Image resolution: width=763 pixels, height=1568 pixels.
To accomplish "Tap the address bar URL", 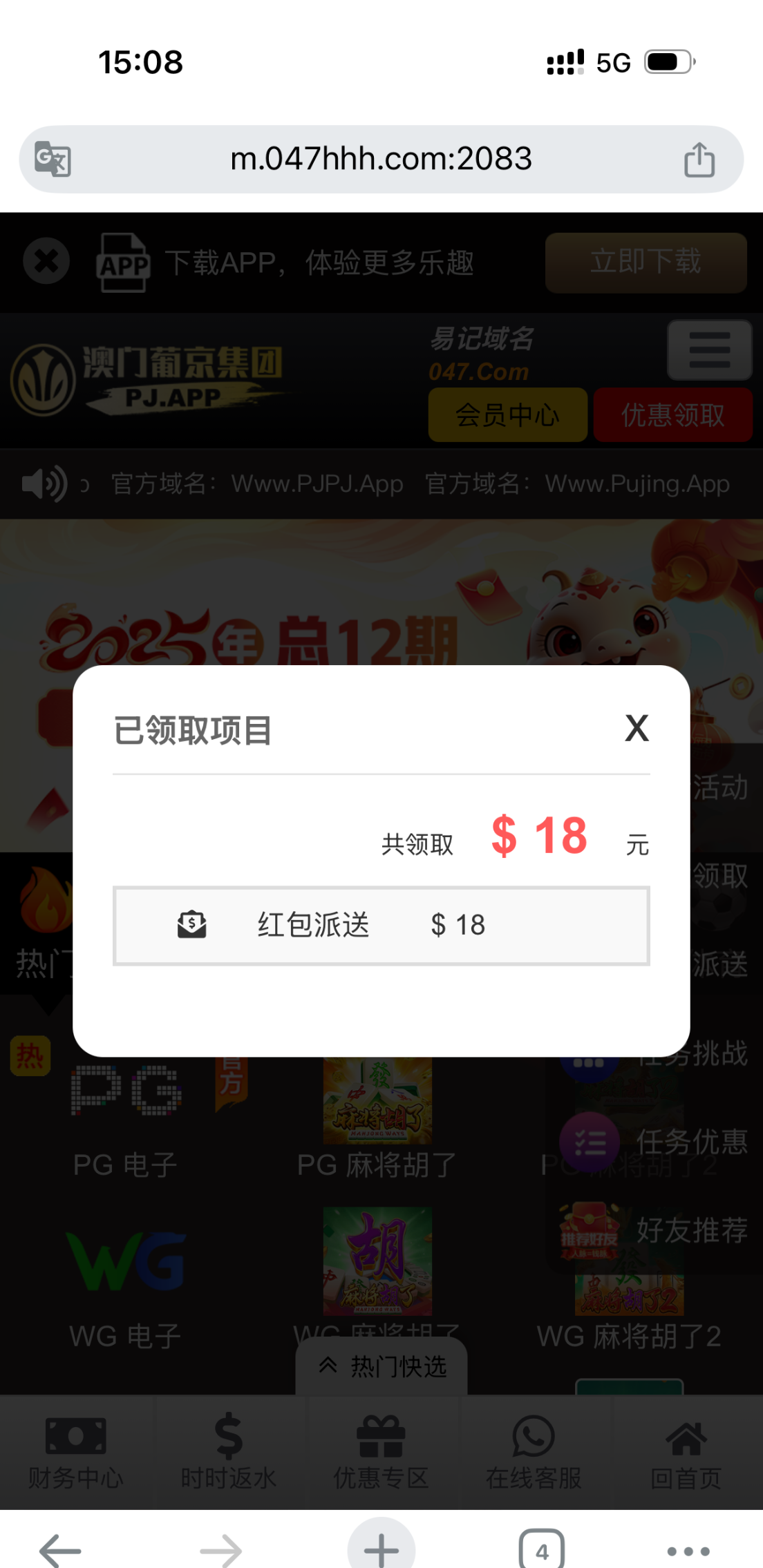I will click(381, 159).
